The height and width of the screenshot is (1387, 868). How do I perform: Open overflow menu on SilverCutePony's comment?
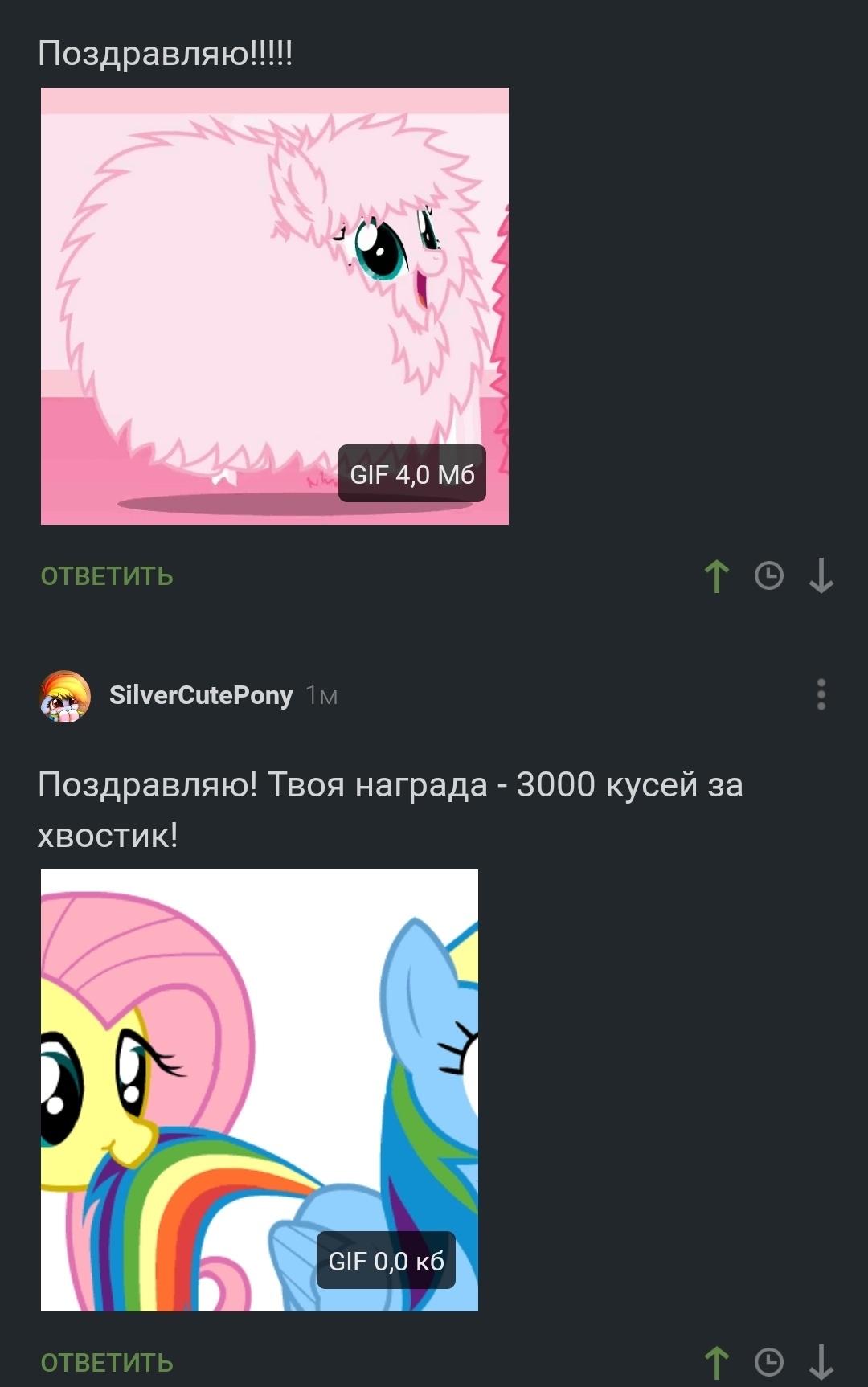tap(821, 694)
